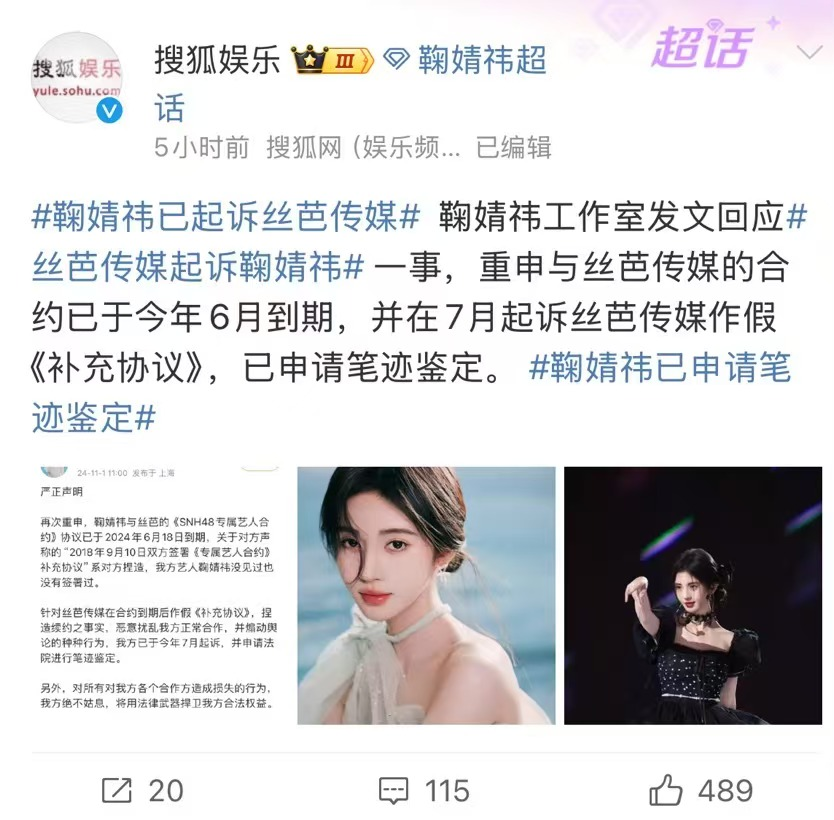Viewport: 834px width, 820px height.
Task: Open hashtag #鞠婧祎已申请笔迹鉴定#
Action: [x=660, y=368]
